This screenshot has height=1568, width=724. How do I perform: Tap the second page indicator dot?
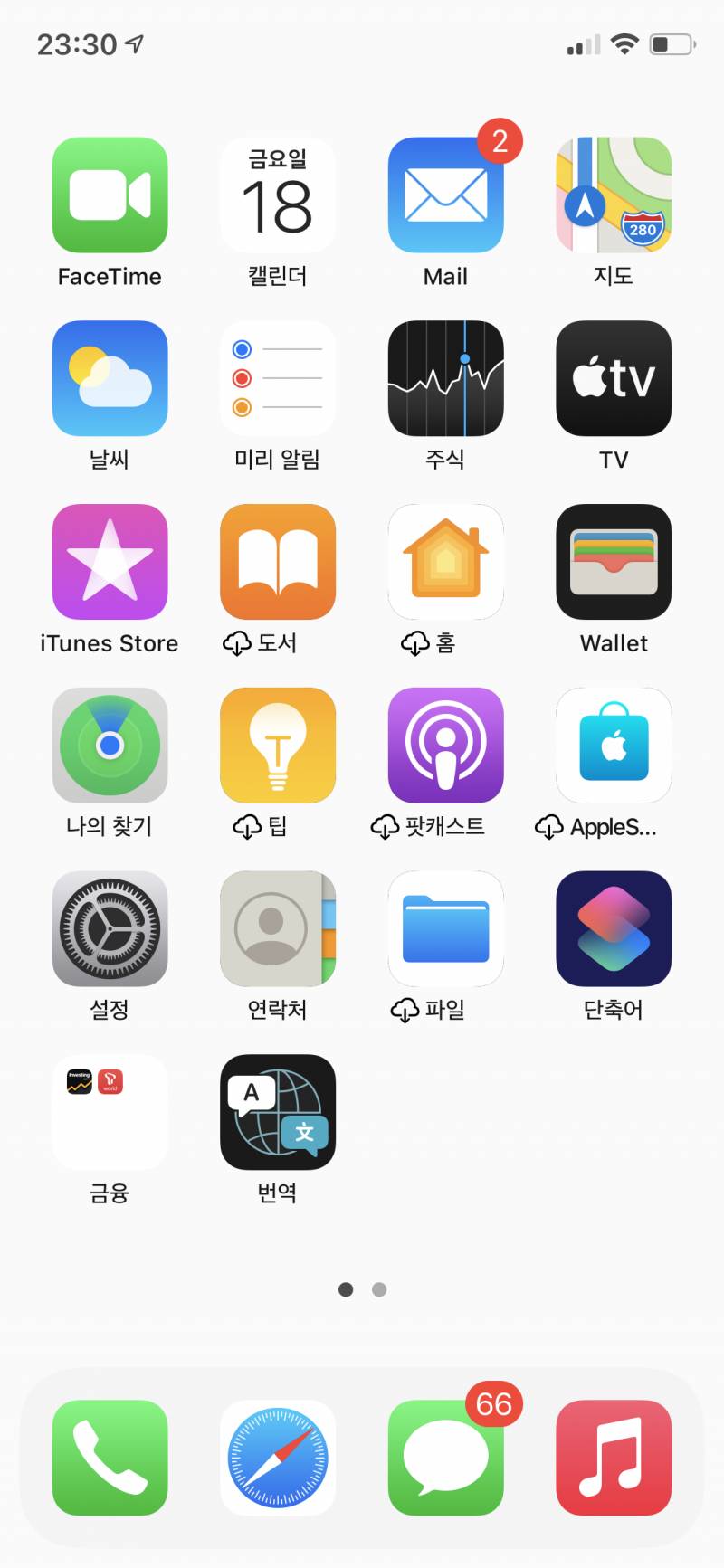378,1289
